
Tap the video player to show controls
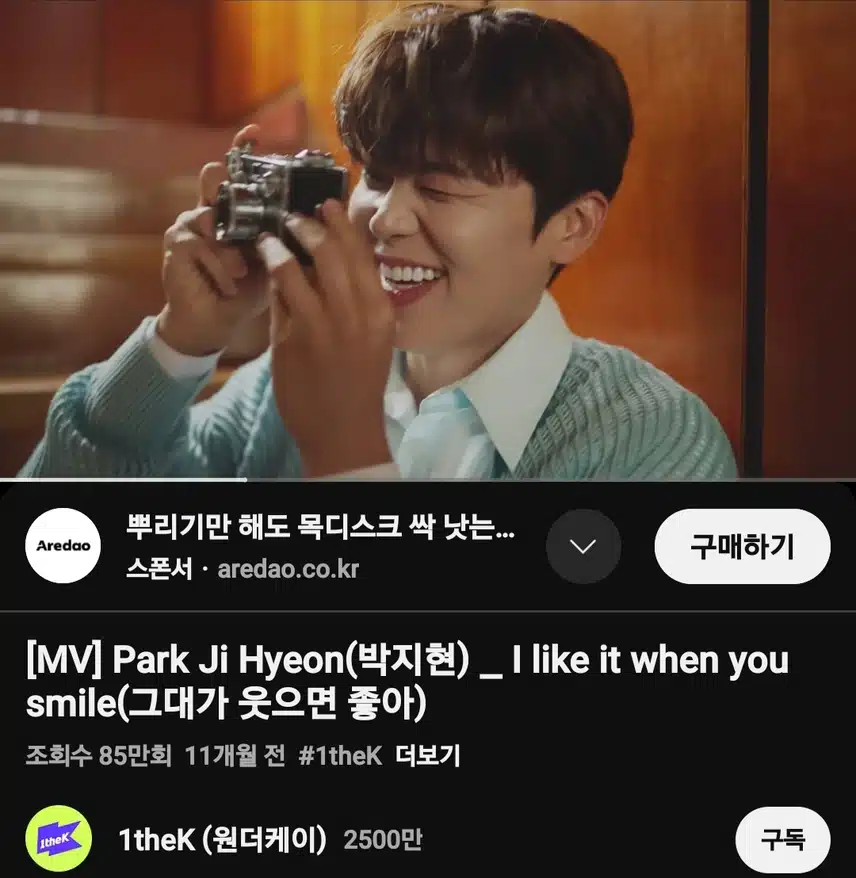pos(428,240)
